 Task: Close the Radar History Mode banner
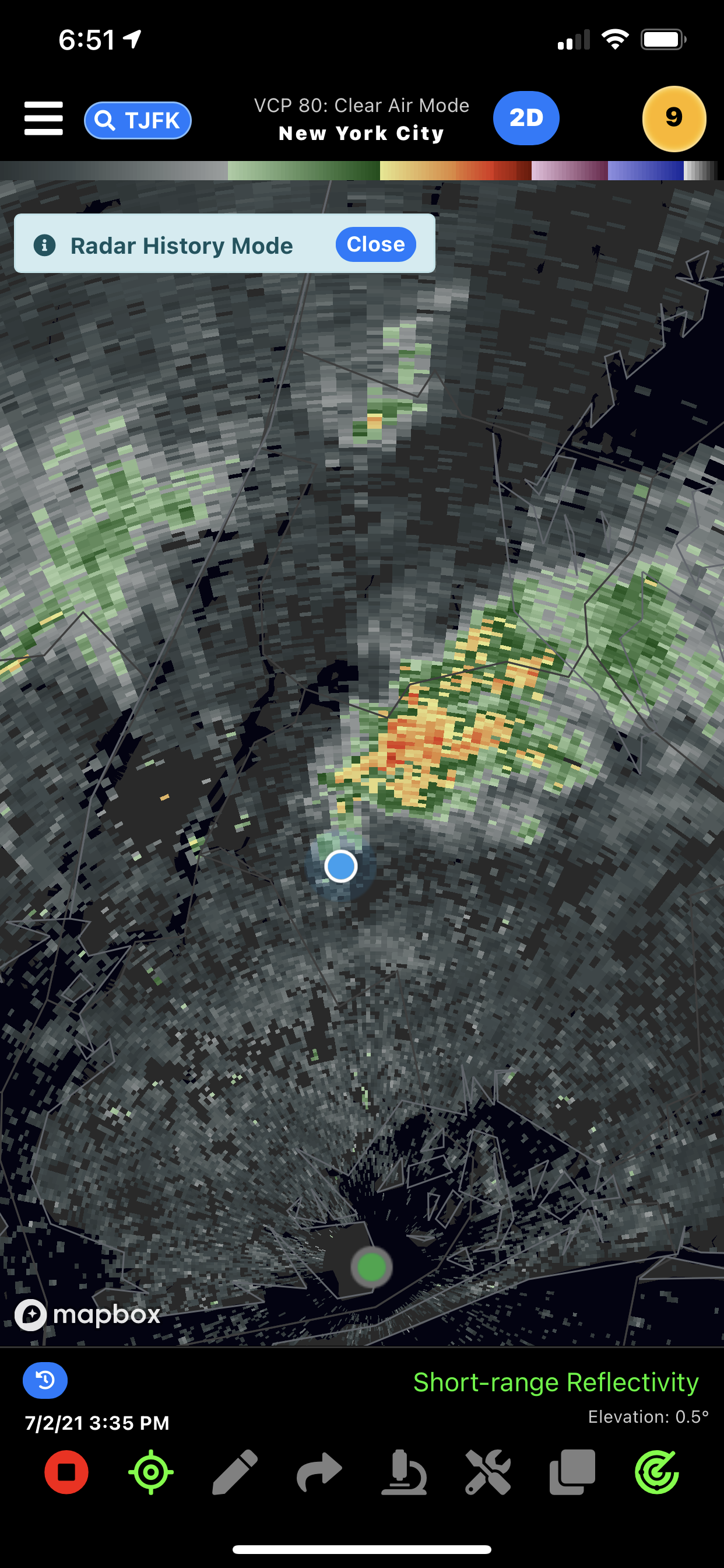[375, 244]
